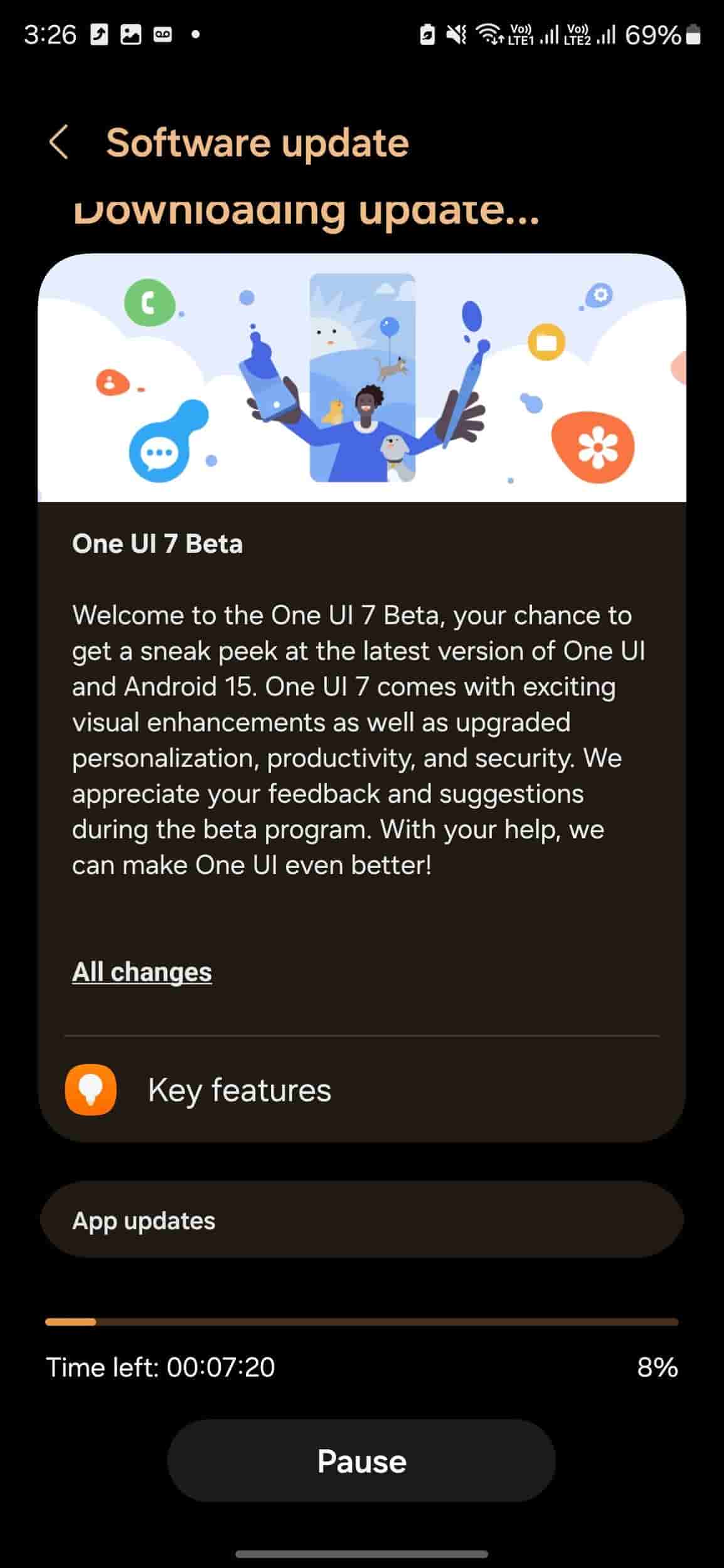The width and height of the screenshot is (724, 1568).
Task: Open the All changes link
Action: point(142,972)
